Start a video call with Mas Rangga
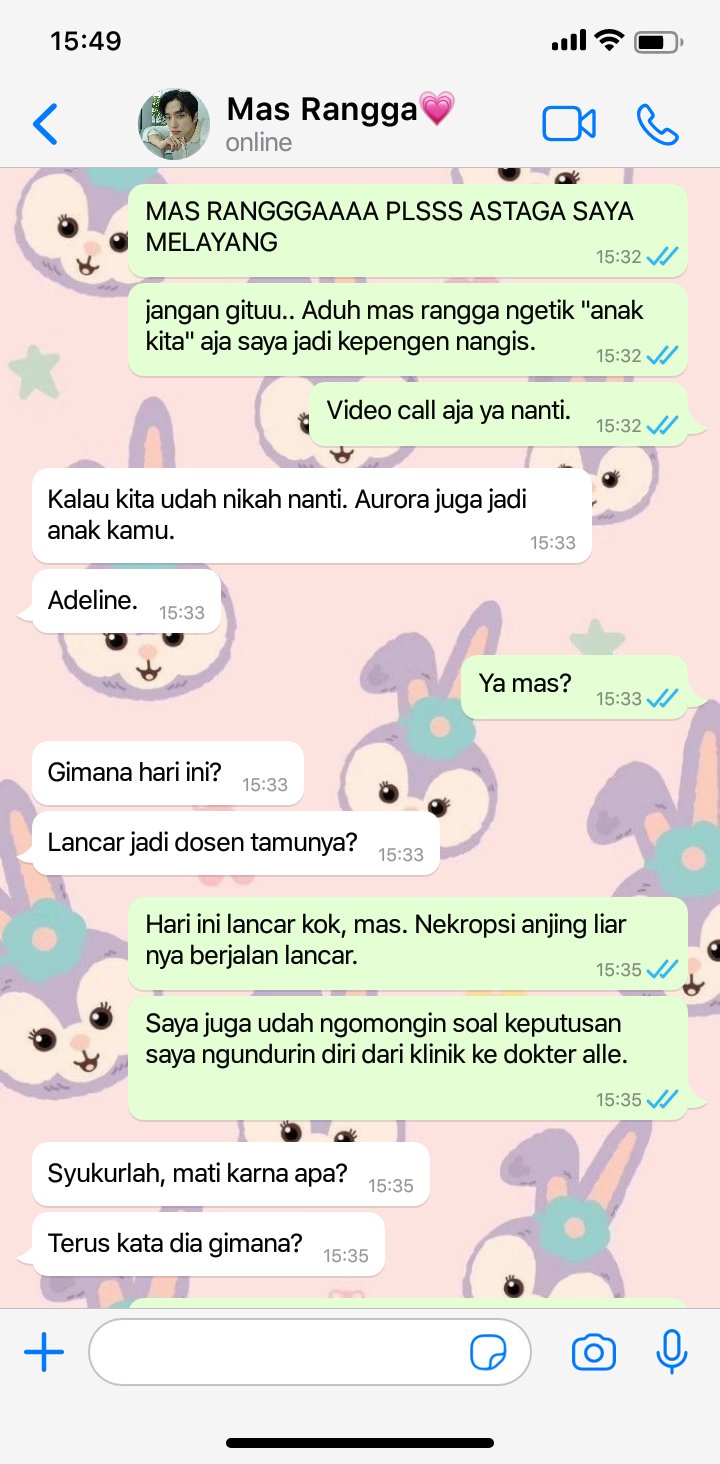The image size is (720, 1464). coord(569,124)
